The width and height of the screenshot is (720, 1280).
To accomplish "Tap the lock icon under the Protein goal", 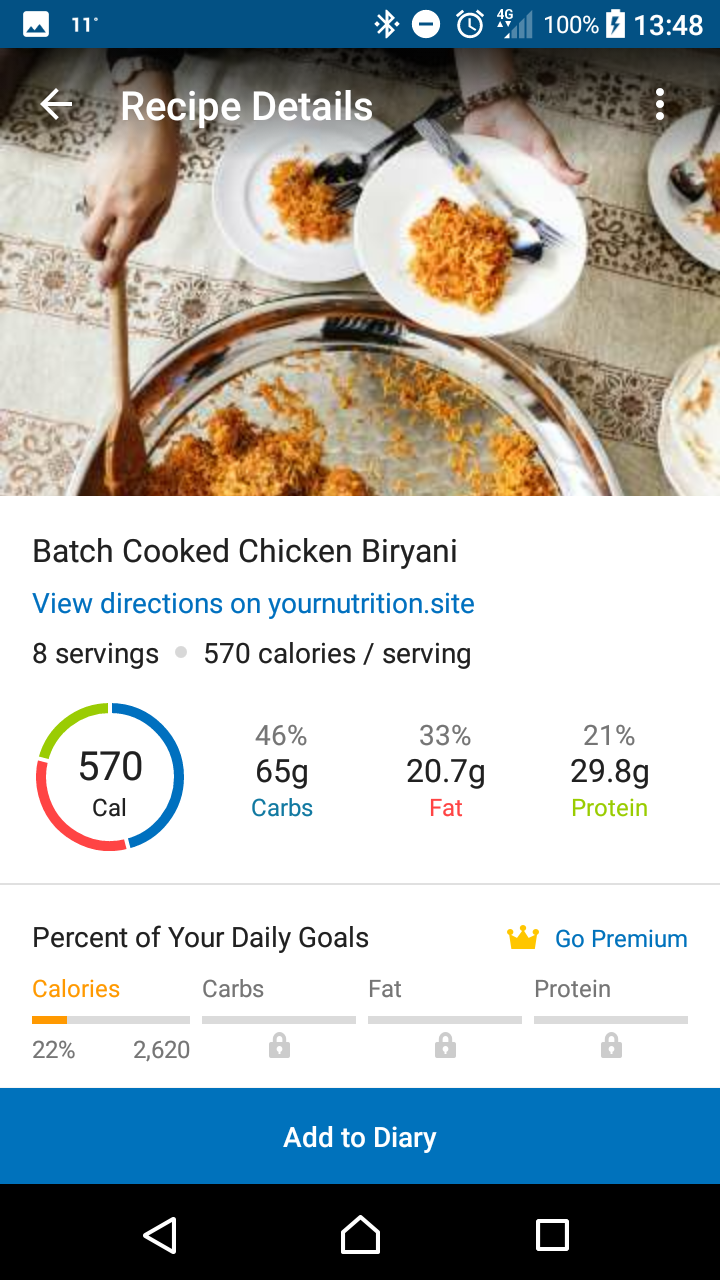I will pyautogui.click(x=610, y=1047).
